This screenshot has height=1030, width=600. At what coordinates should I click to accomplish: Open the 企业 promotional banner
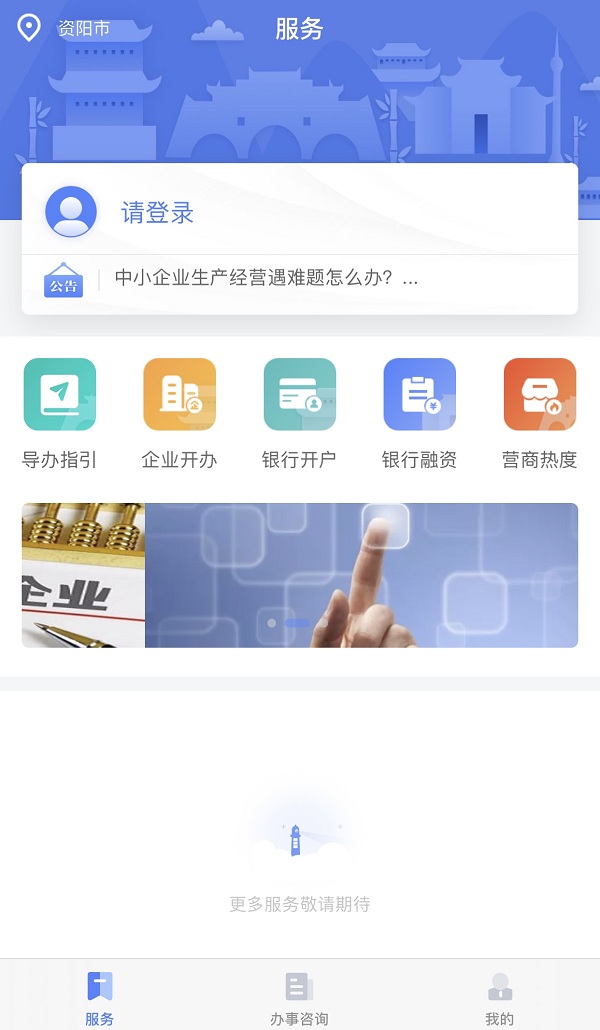(300, 575)
